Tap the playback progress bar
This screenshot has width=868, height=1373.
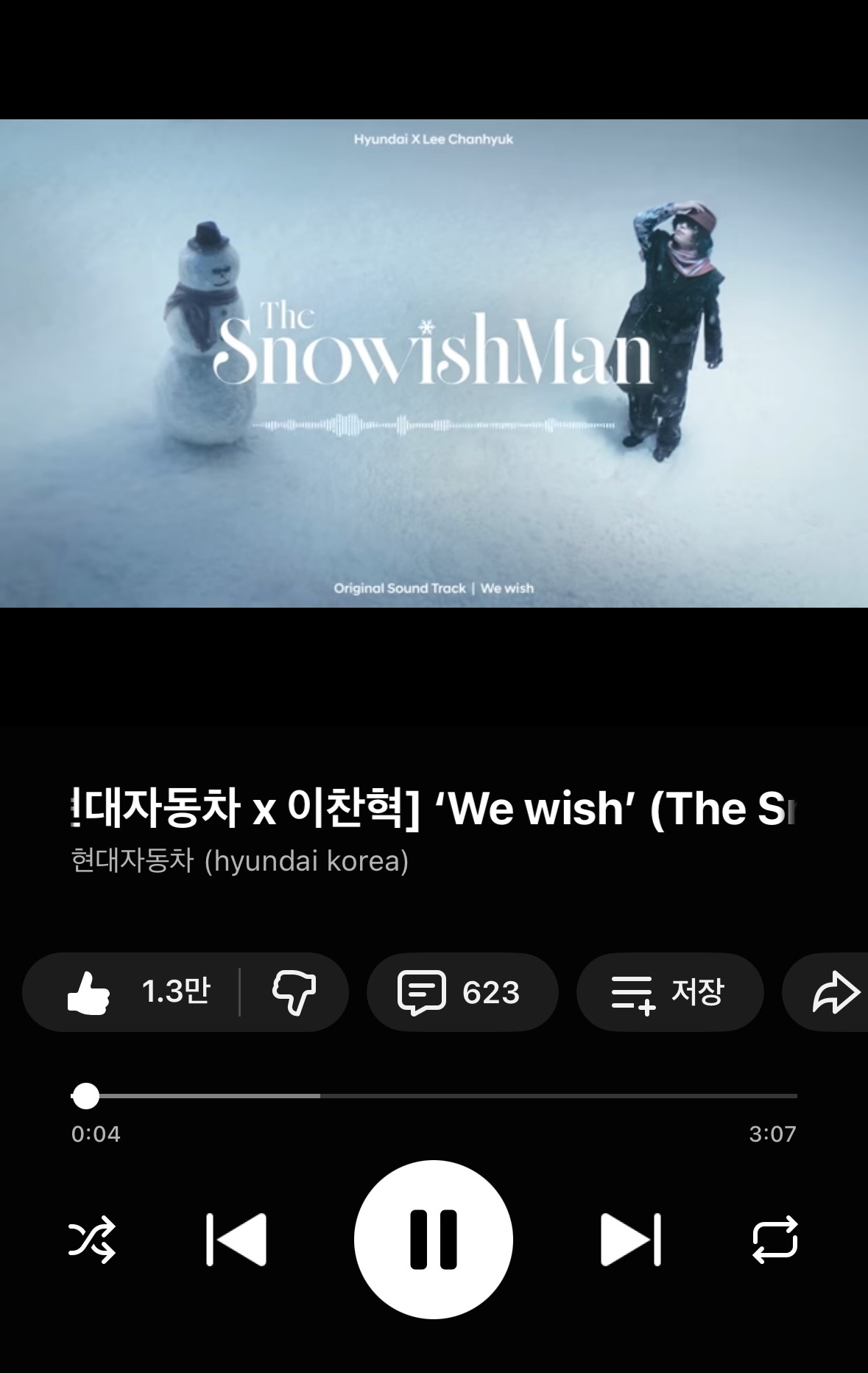434,1096
